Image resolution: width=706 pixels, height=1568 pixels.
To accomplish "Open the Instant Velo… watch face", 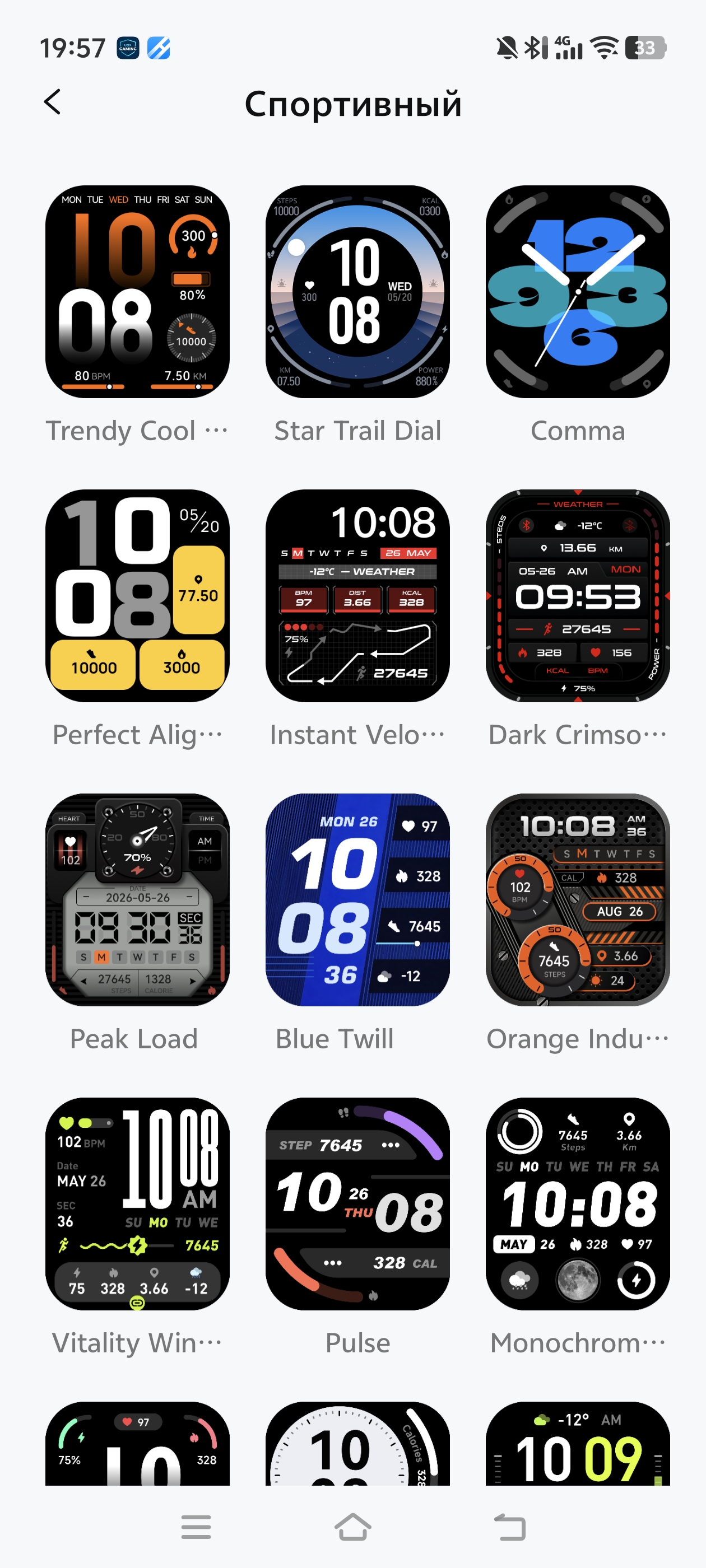I will [x=357, y=595].
